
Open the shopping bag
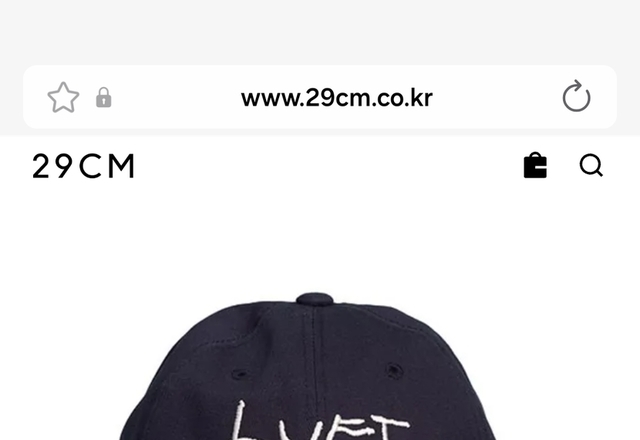pos(535,166)
